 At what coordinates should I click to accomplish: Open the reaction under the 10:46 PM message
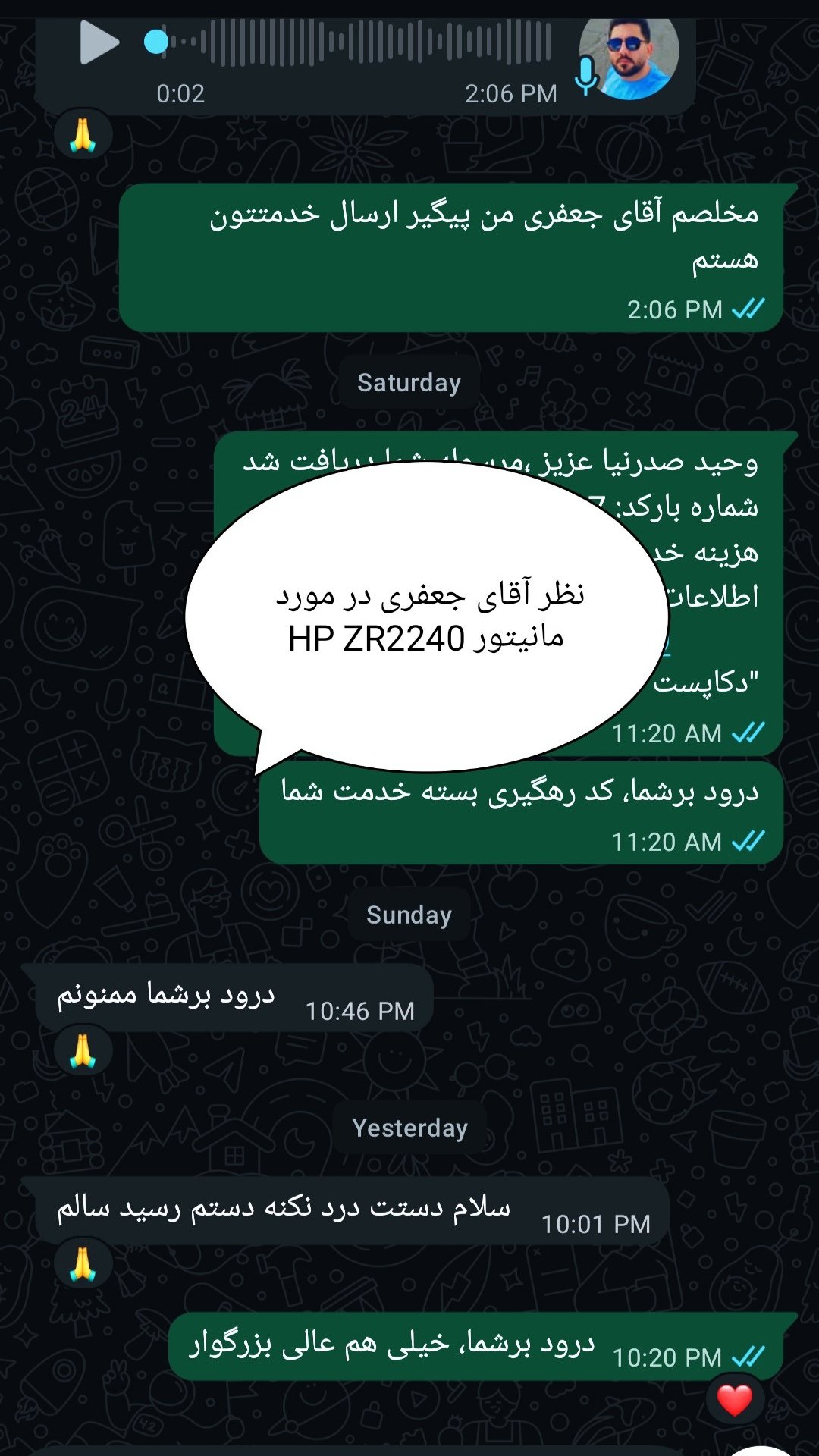[x=83, y=1052]
